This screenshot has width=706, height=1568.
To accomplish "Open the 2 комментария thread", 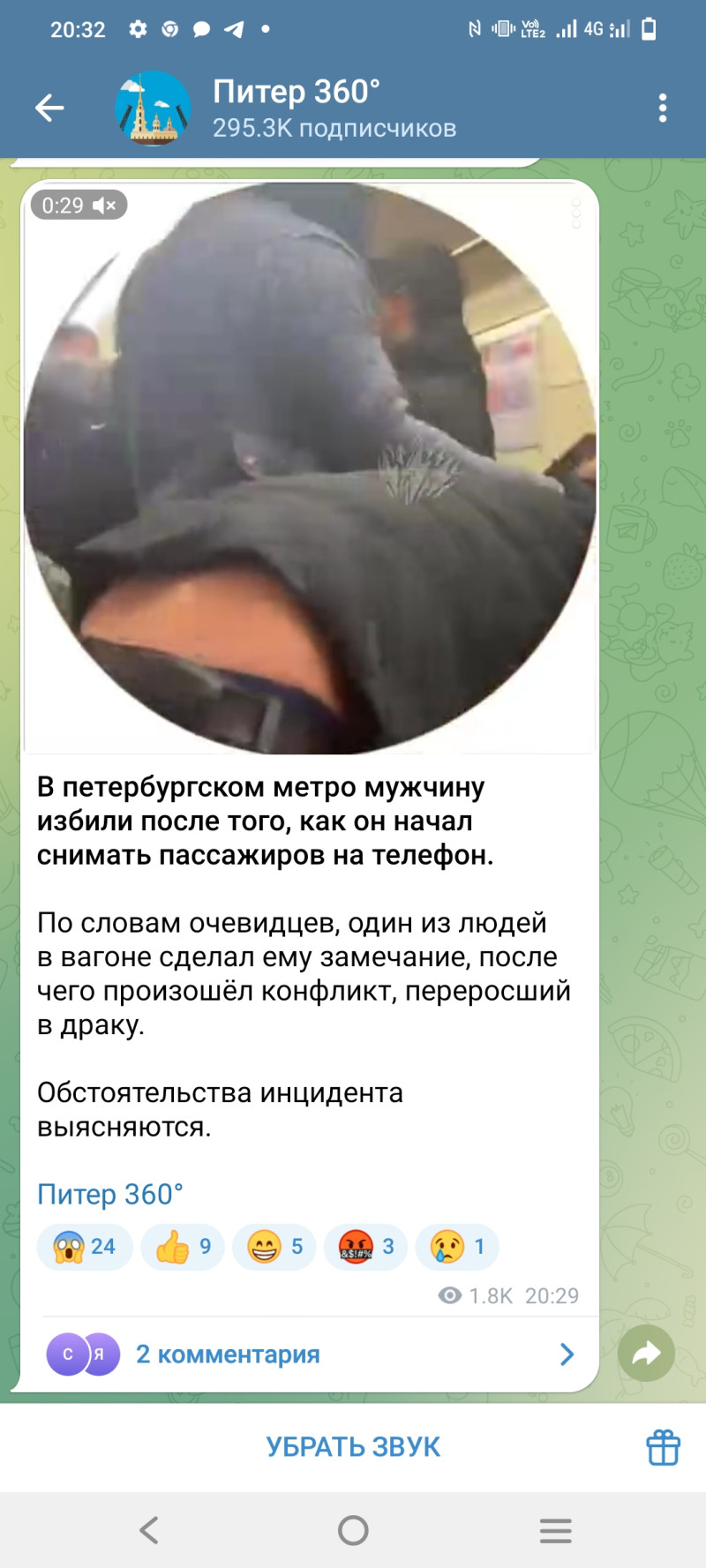I will pos(309,1354).
